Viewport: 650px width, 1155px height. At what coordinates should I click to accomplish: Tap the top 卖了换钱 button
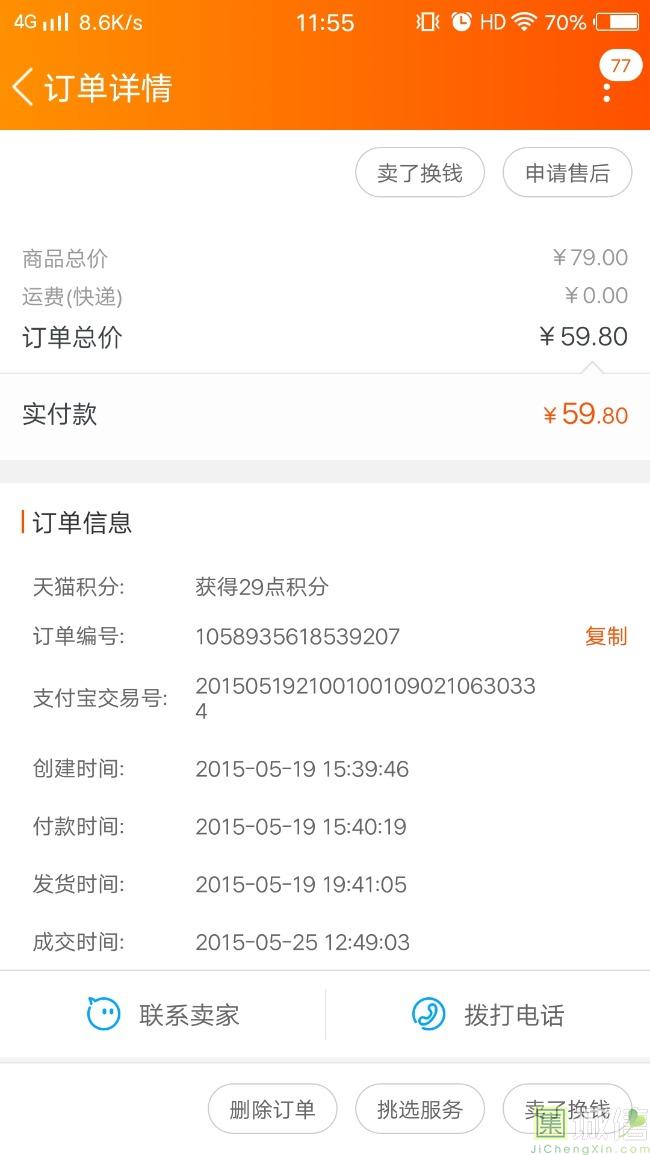(x=420, y=173)
